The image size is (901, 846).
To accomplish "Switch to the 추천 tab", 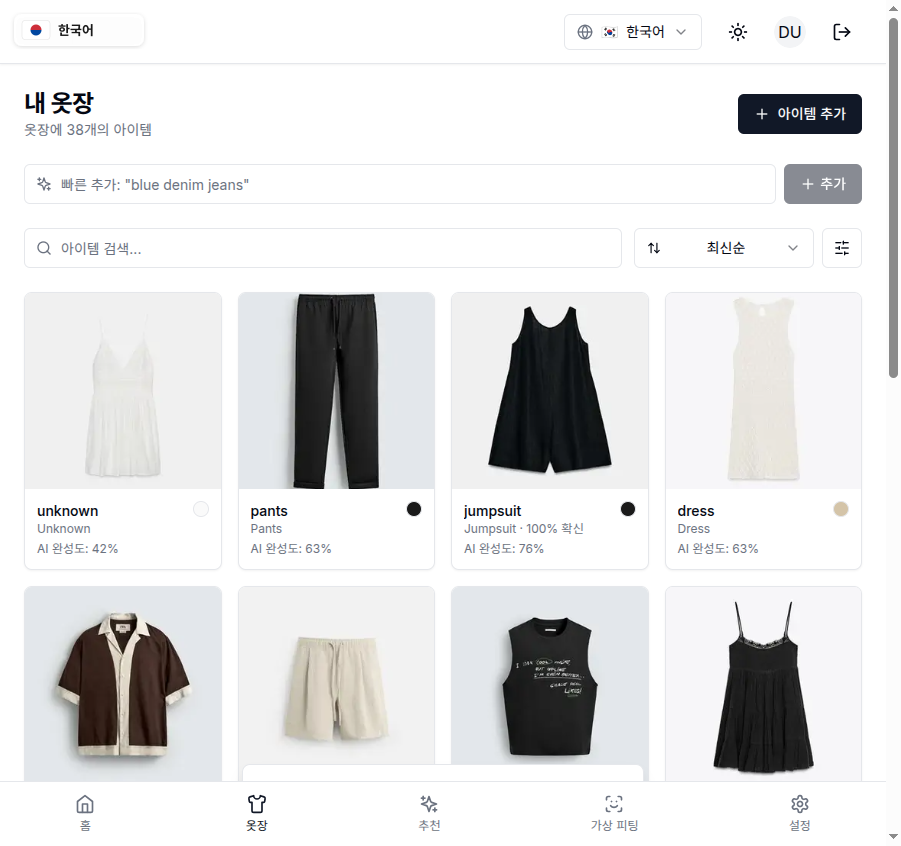I will pyautogui.click(x=429, y=813).
